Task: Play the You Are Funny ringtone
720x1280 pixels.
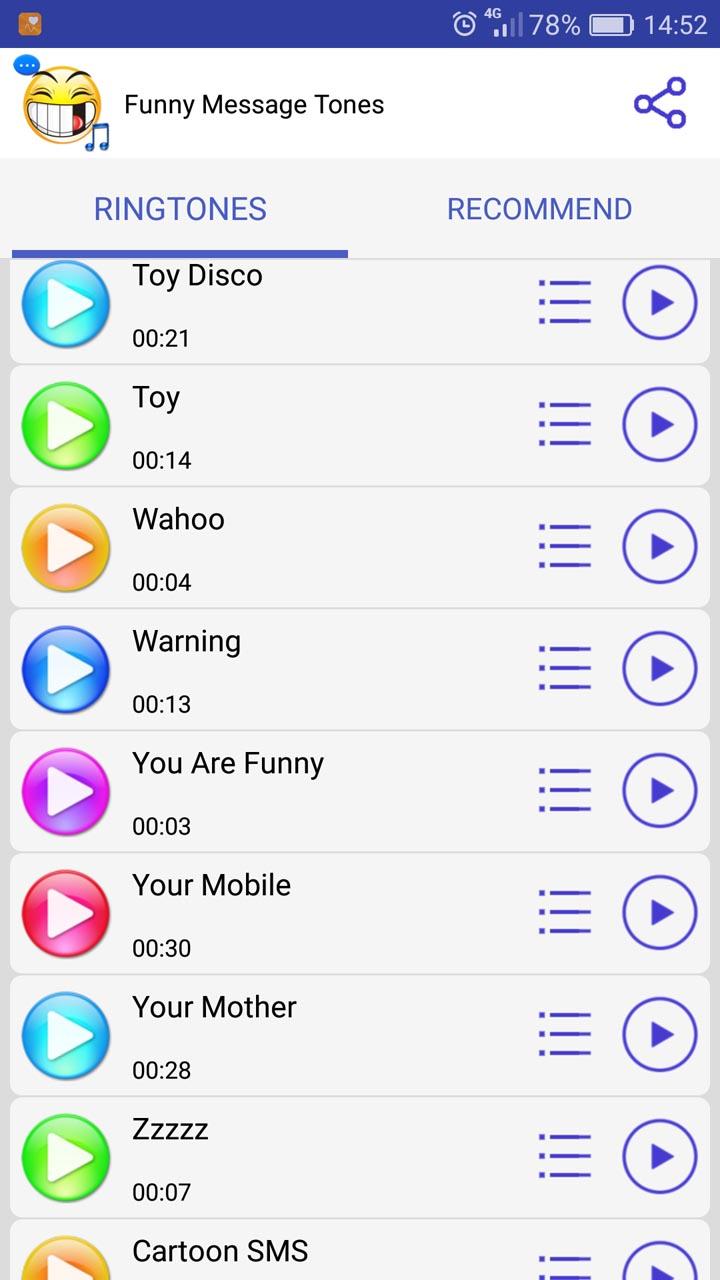Action: pos(65,791)
